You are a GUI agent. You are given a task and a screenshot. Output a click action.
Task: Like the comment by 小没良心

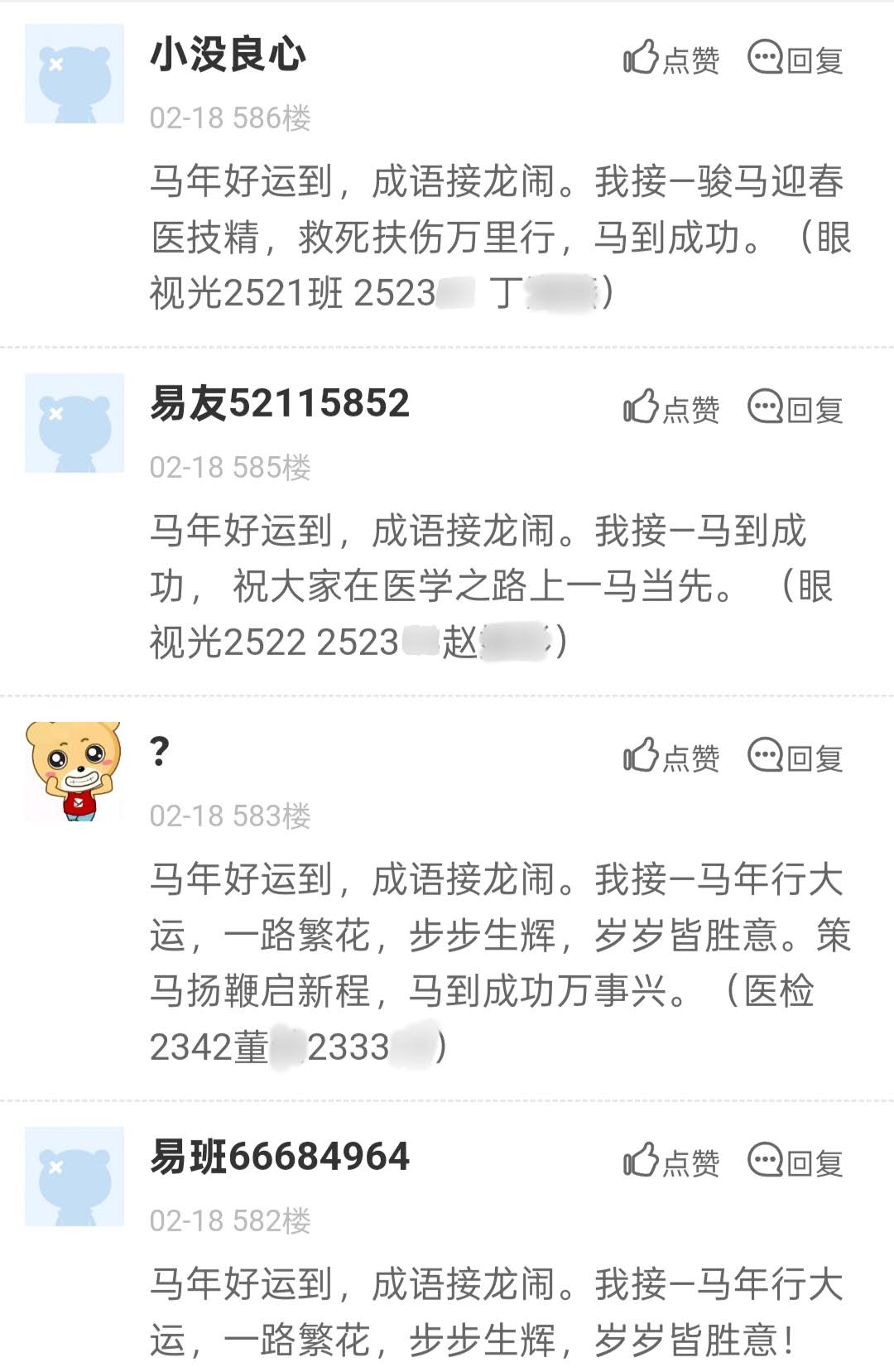pyautogui.click(x=670, y=59)
